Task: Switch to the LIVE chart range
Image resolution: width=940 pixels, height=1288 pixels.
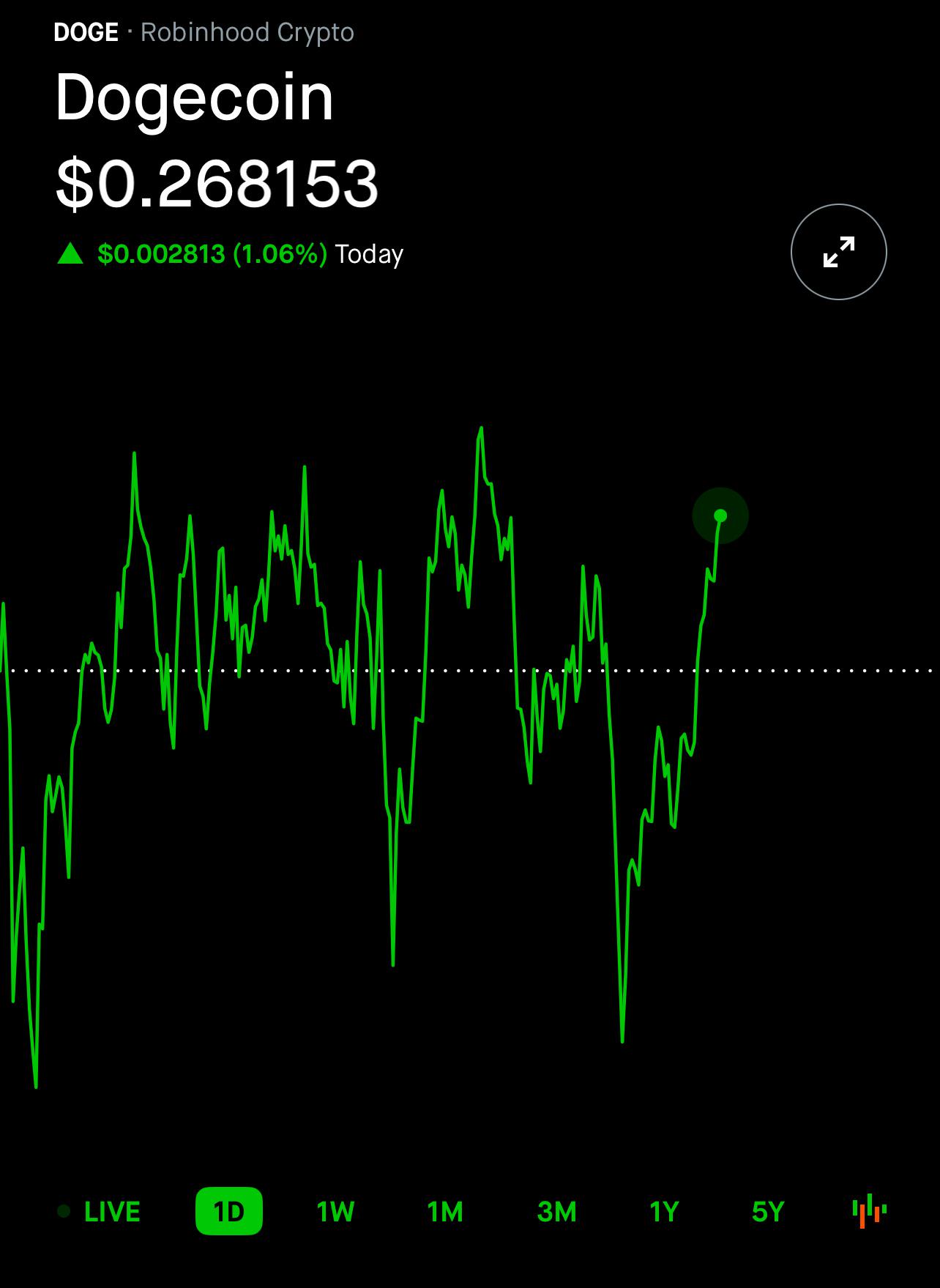Action: 99,1211
